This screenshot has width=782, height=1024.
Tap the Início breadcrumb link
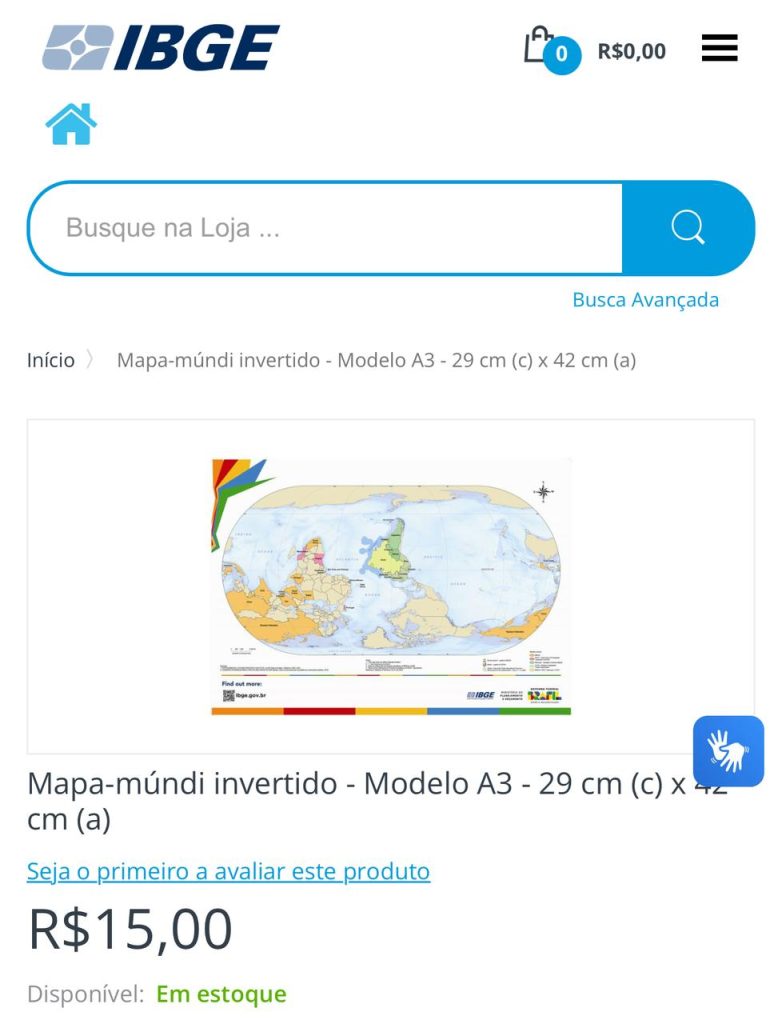point(51,360)
